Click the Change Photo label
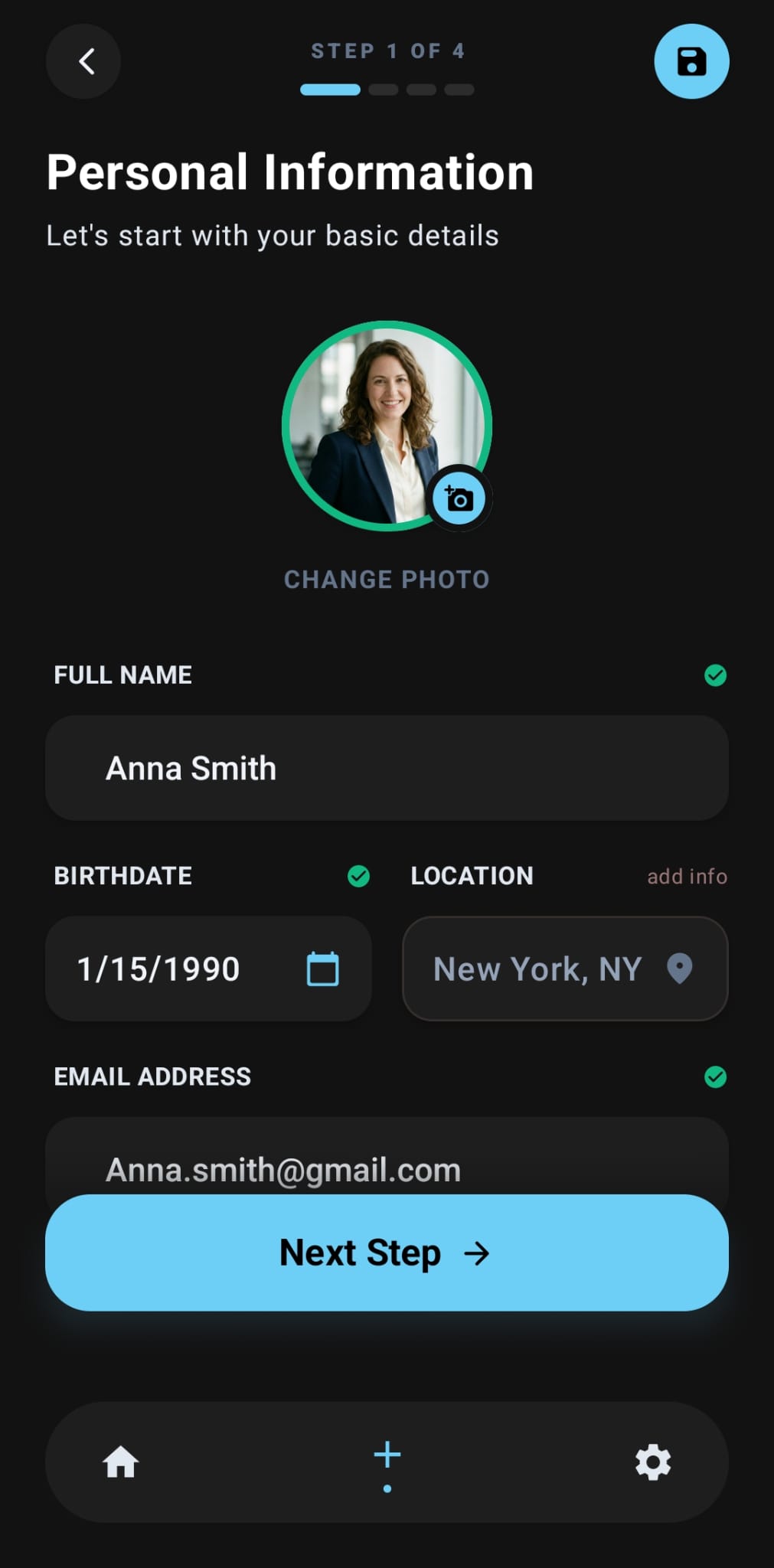 coord(387,580)
